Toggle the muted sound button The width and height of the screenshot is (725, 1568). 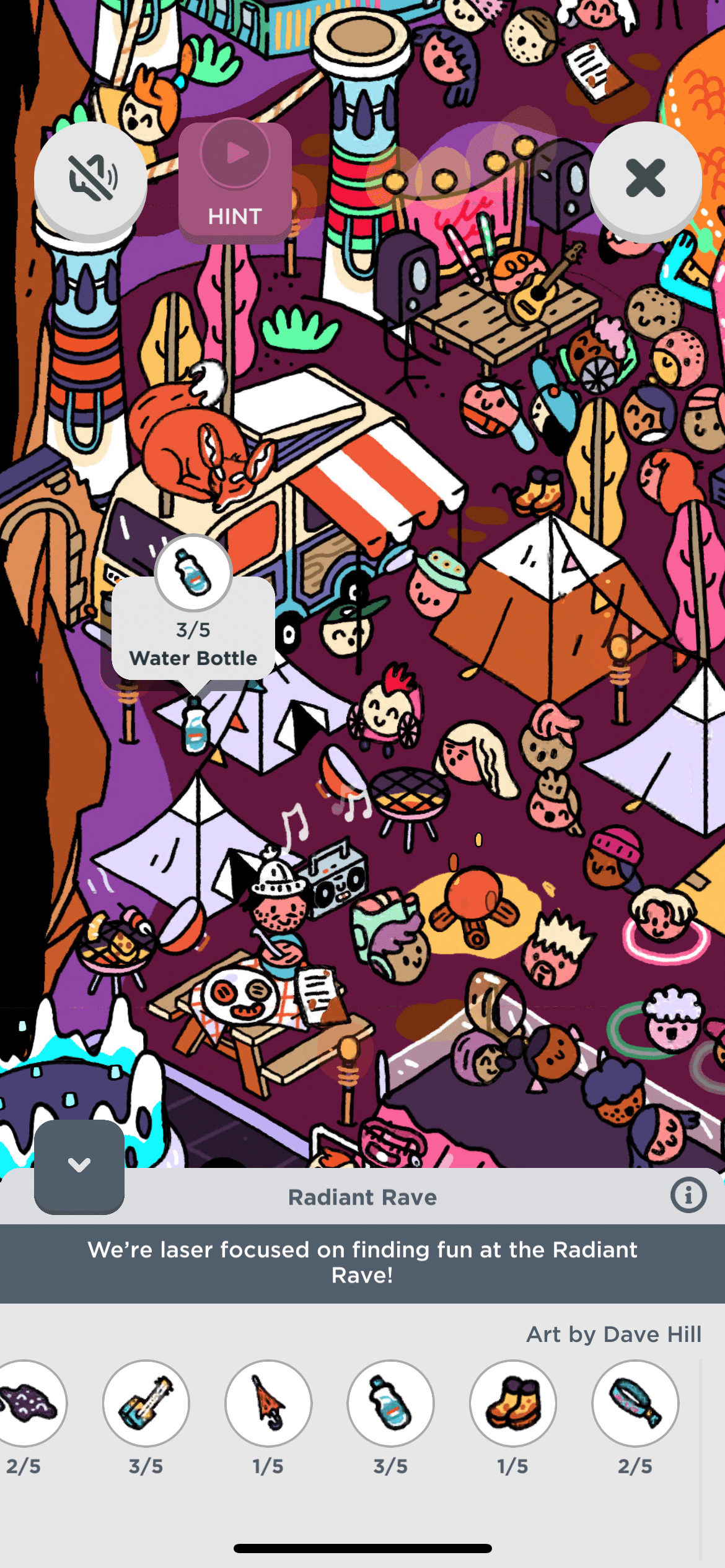click(90, 179)
